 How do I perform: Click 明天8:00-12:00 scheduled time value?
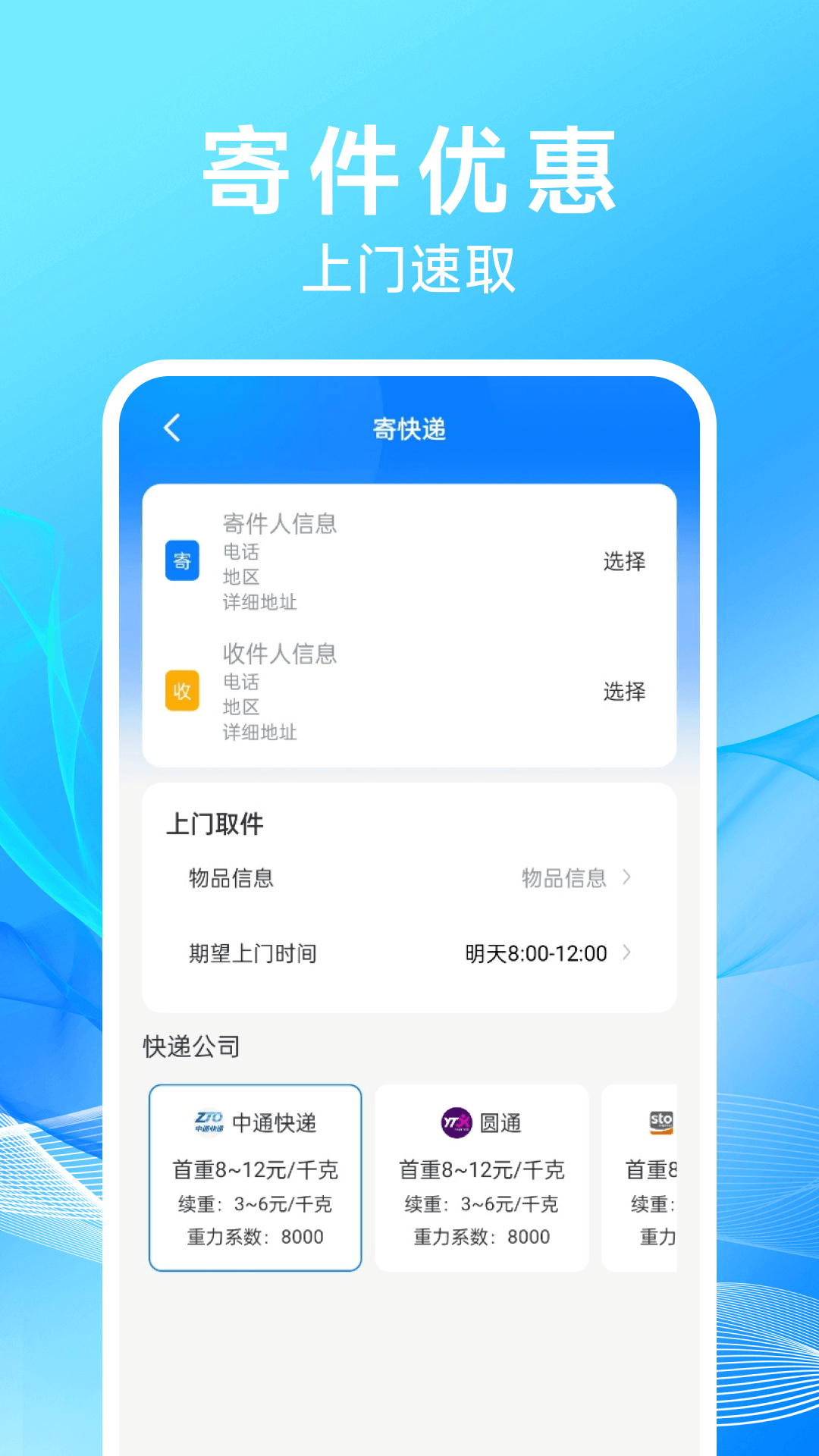coord(536,953)
